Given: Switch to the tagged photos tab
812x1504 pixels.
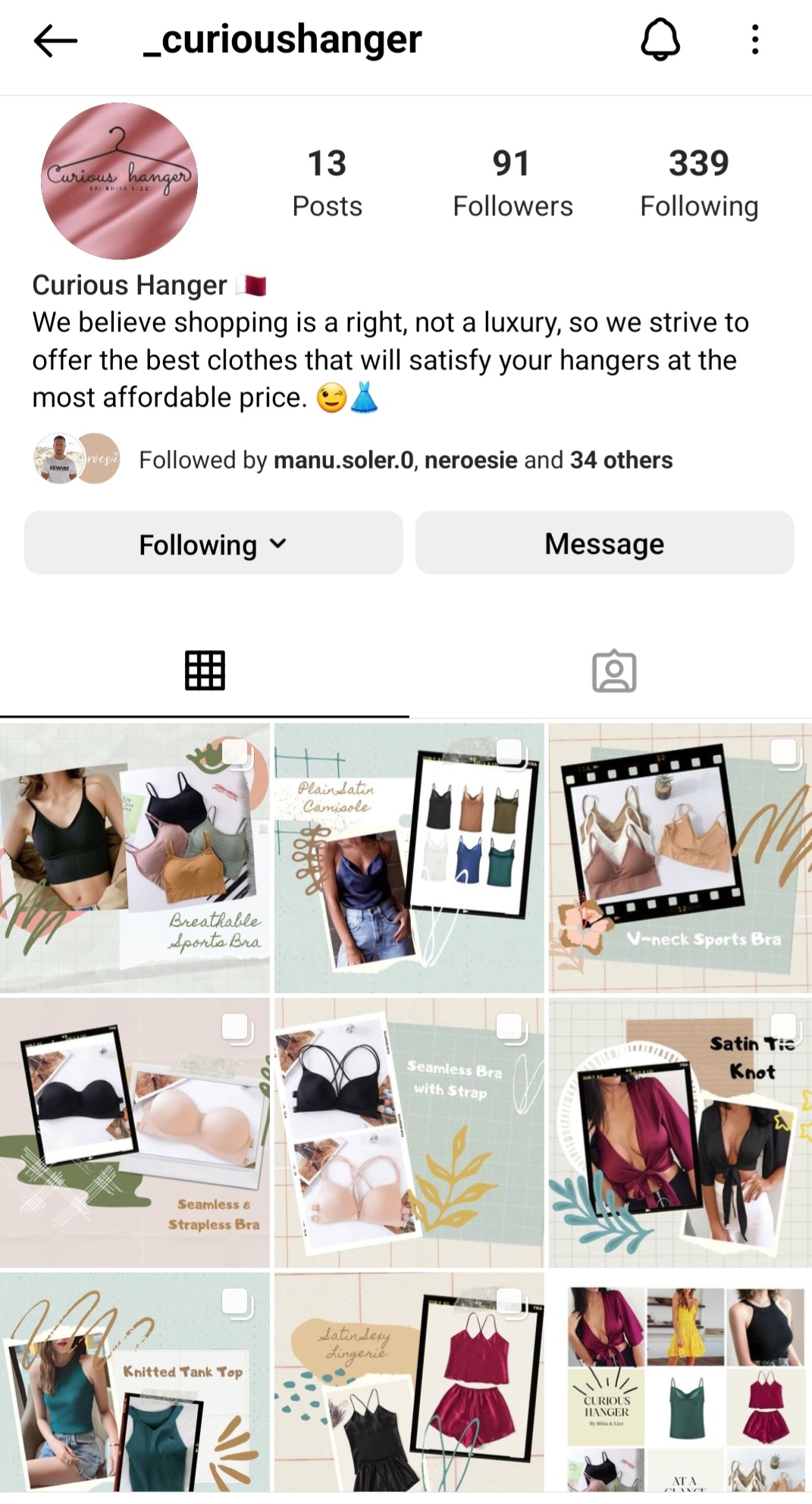Looking at the screenshot, I should [613, 671].
